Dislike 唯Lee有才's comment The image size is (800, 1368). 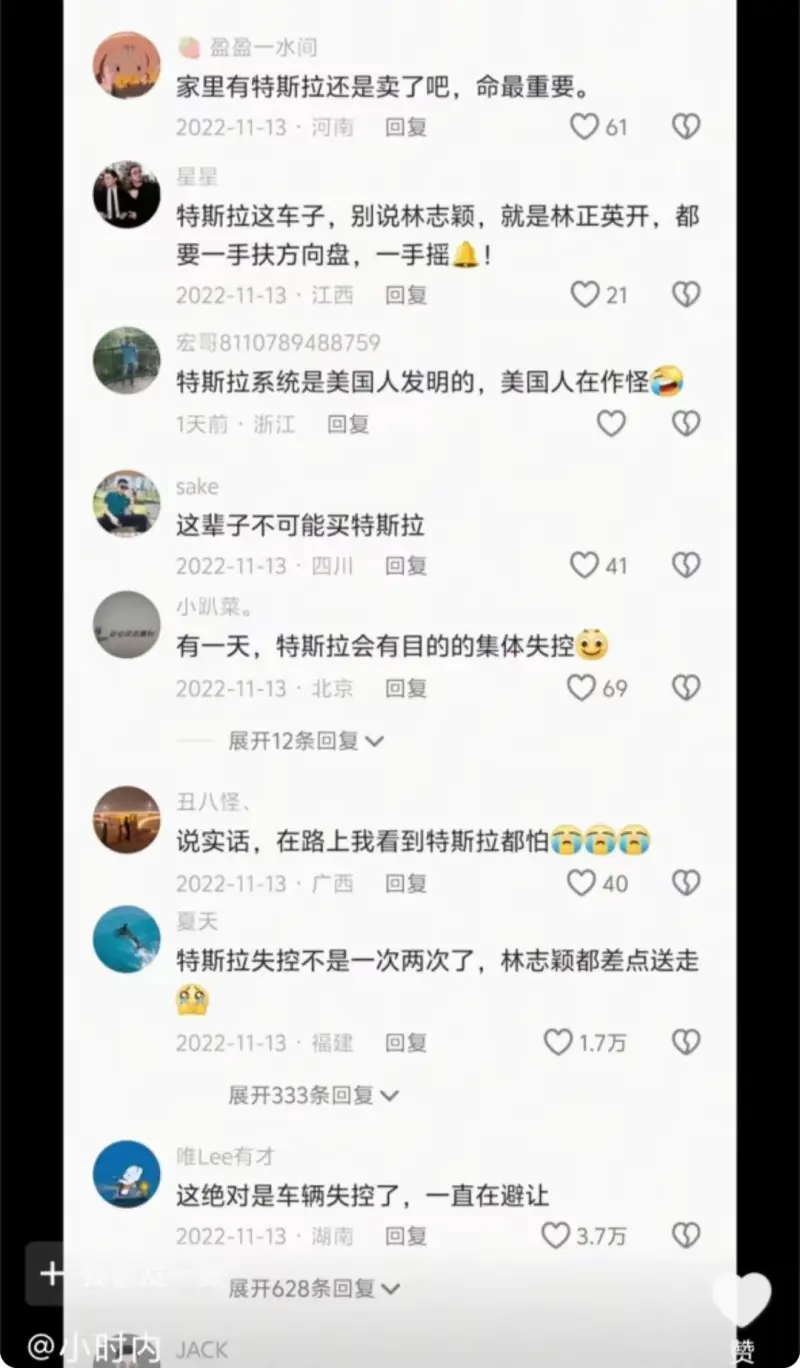click(x=685, y=1236)
